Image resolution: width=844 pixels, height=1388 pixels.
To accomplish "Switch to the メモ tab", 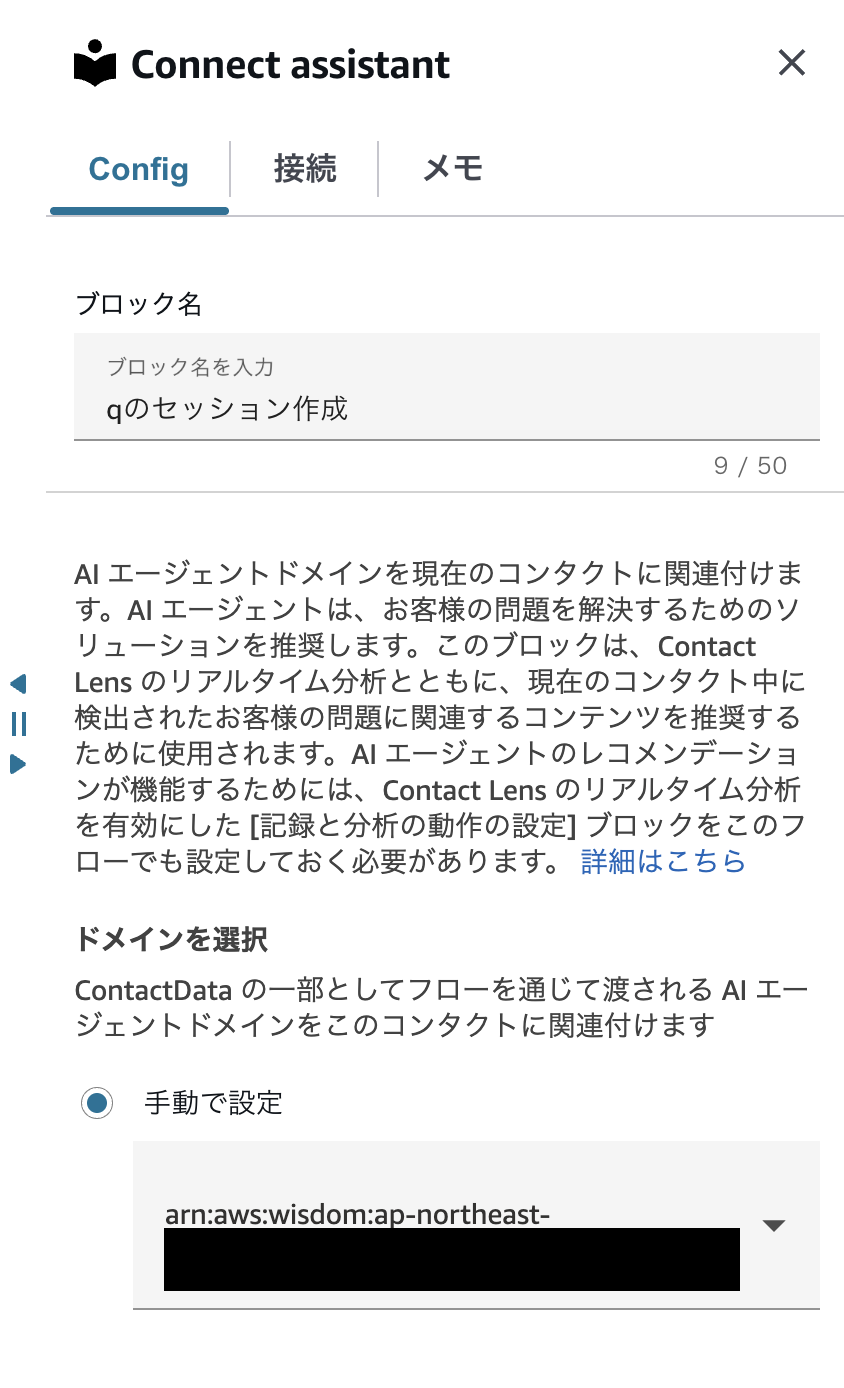I will [452, 168].
